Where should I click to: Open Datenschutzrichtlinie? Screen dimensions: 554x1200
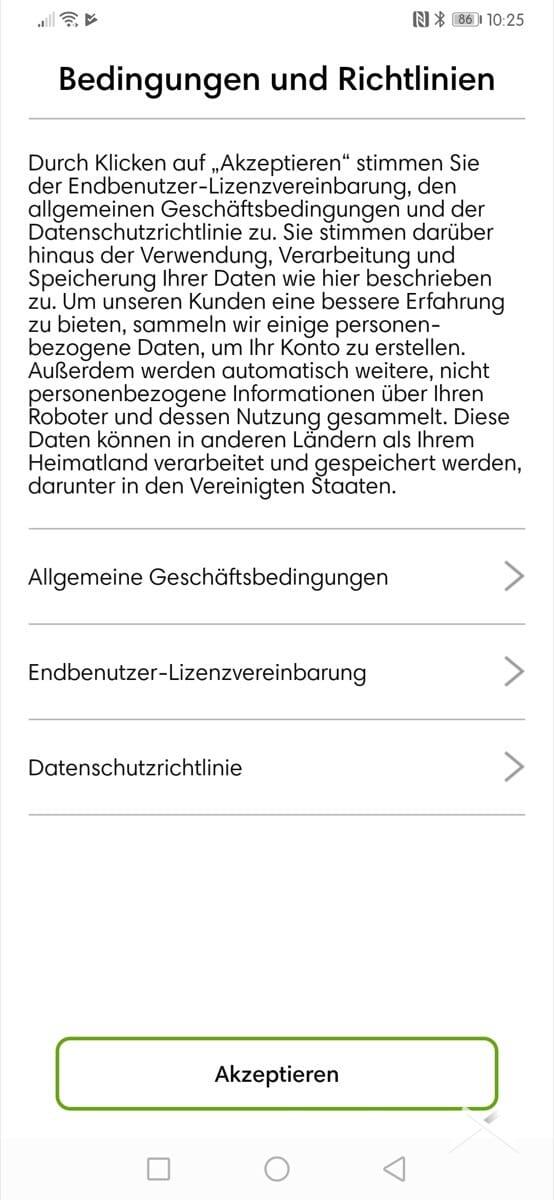pyautogui.click(x=277, y=767)
